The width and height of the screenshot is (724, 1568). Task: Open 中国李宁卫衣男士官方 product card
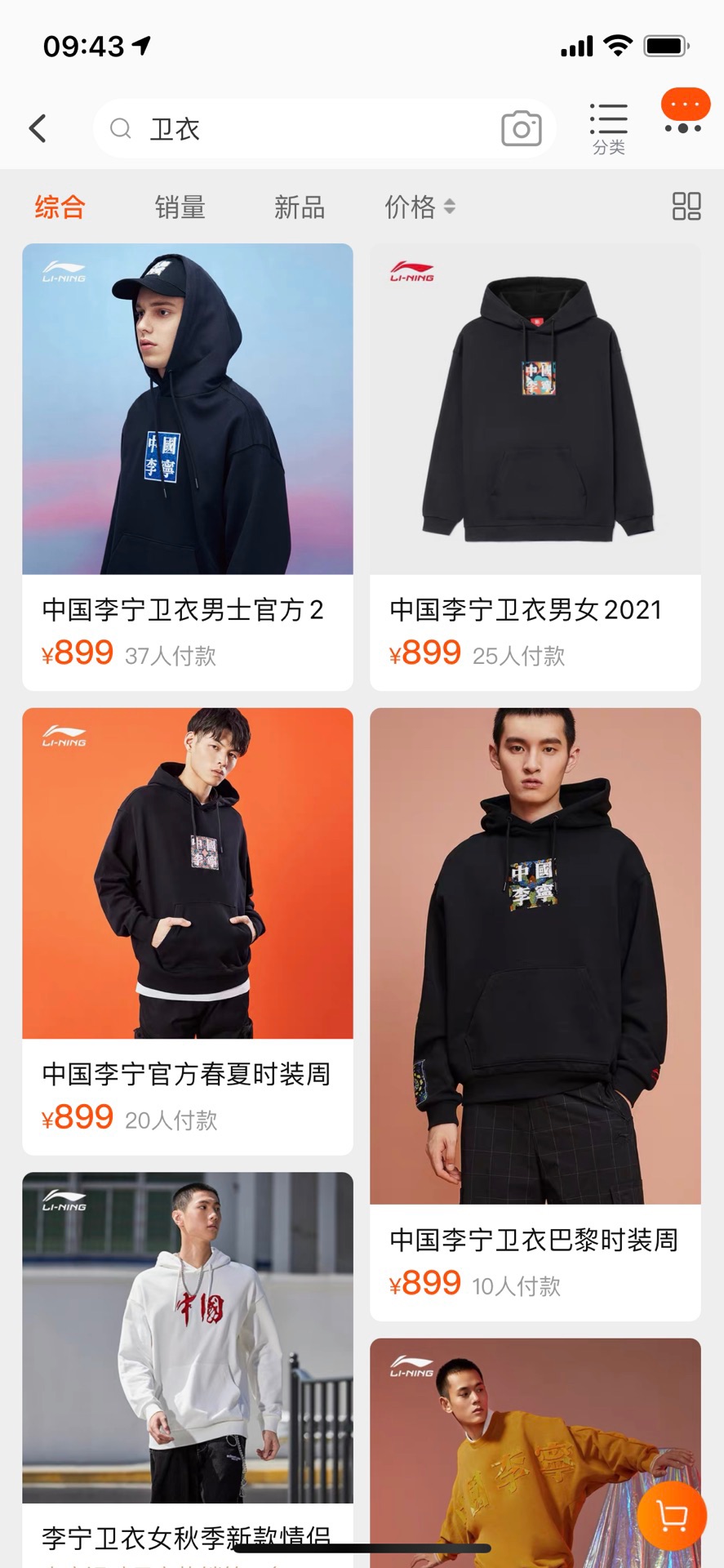187,465
